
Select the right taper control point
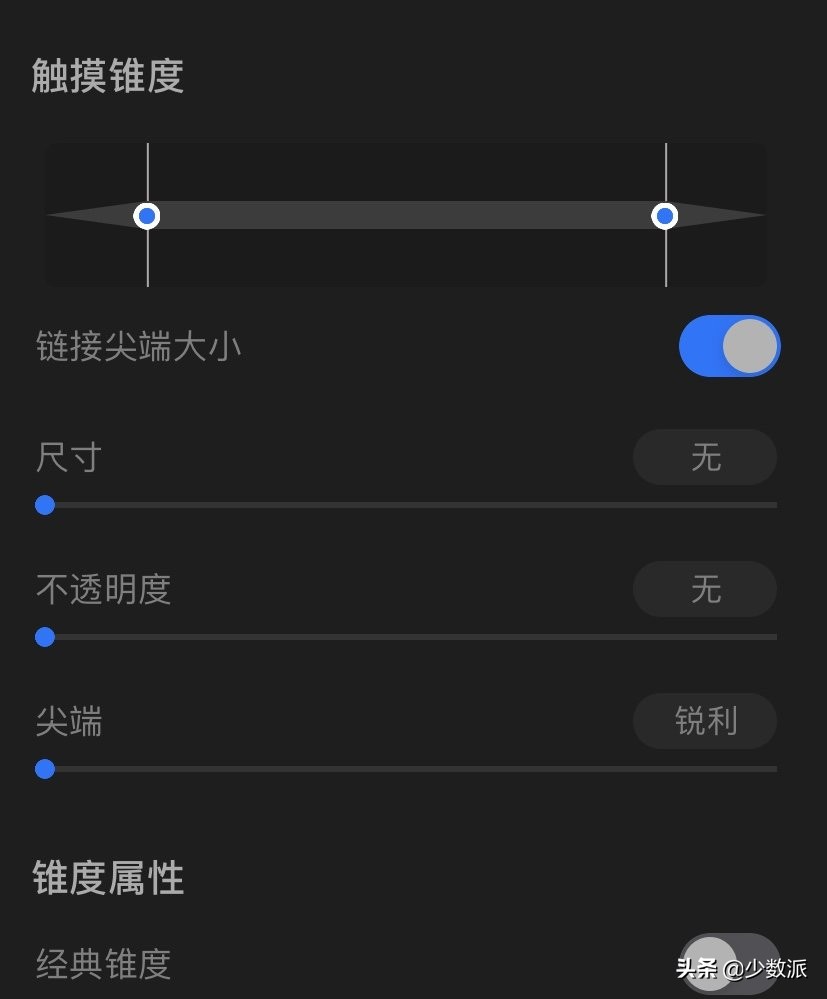pyautogui.click(x=666, y=215)
